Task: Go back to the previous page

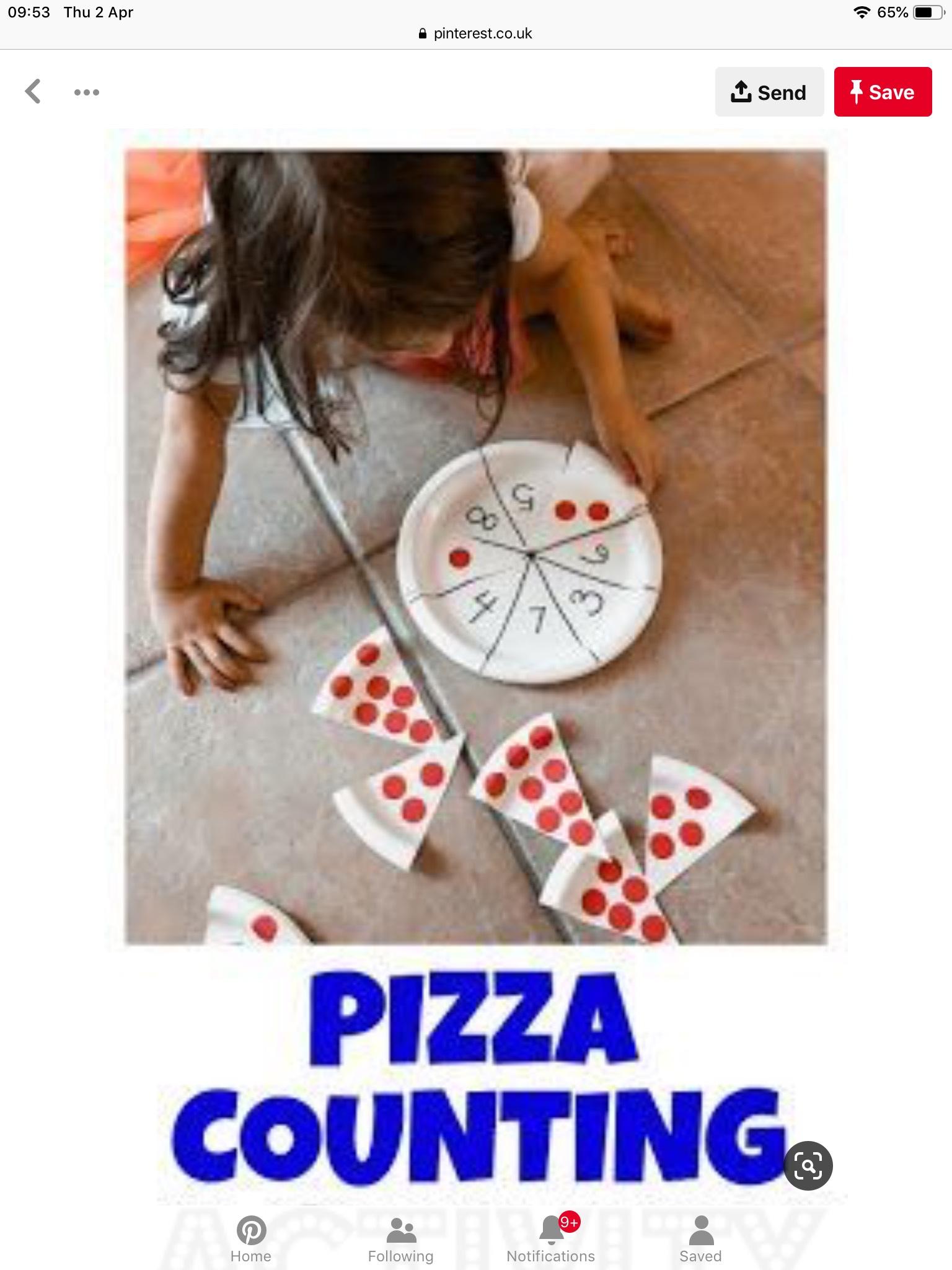Action: (x=33, y=92)
